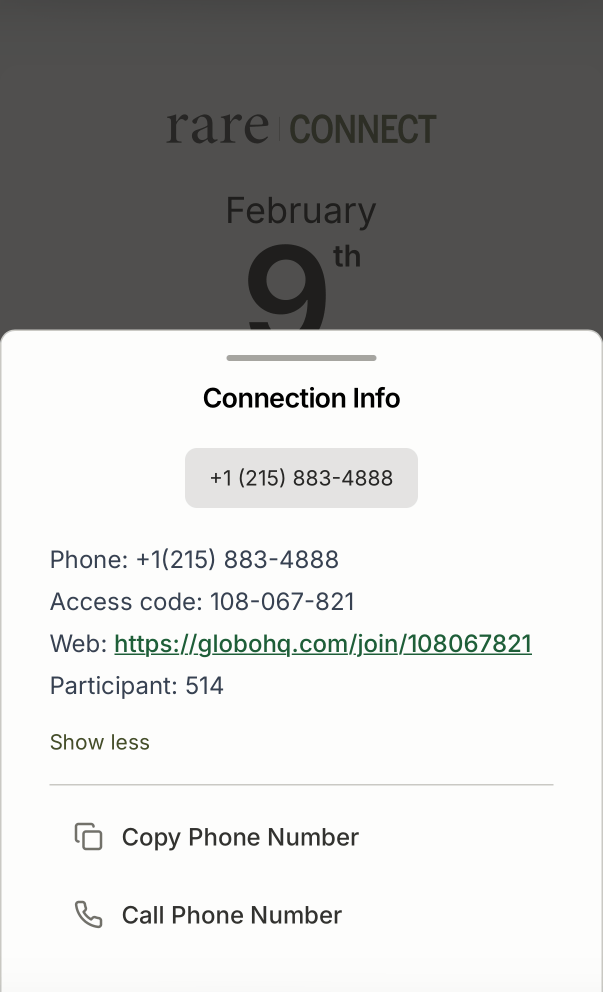Open the globohq.com join link

click(323, 644)
